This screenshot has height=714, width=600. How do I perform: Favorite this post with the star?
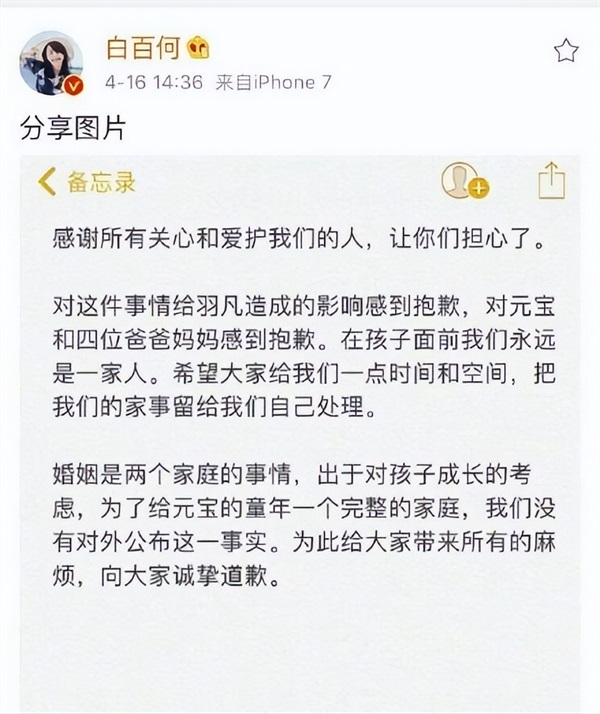coord(566,50)
